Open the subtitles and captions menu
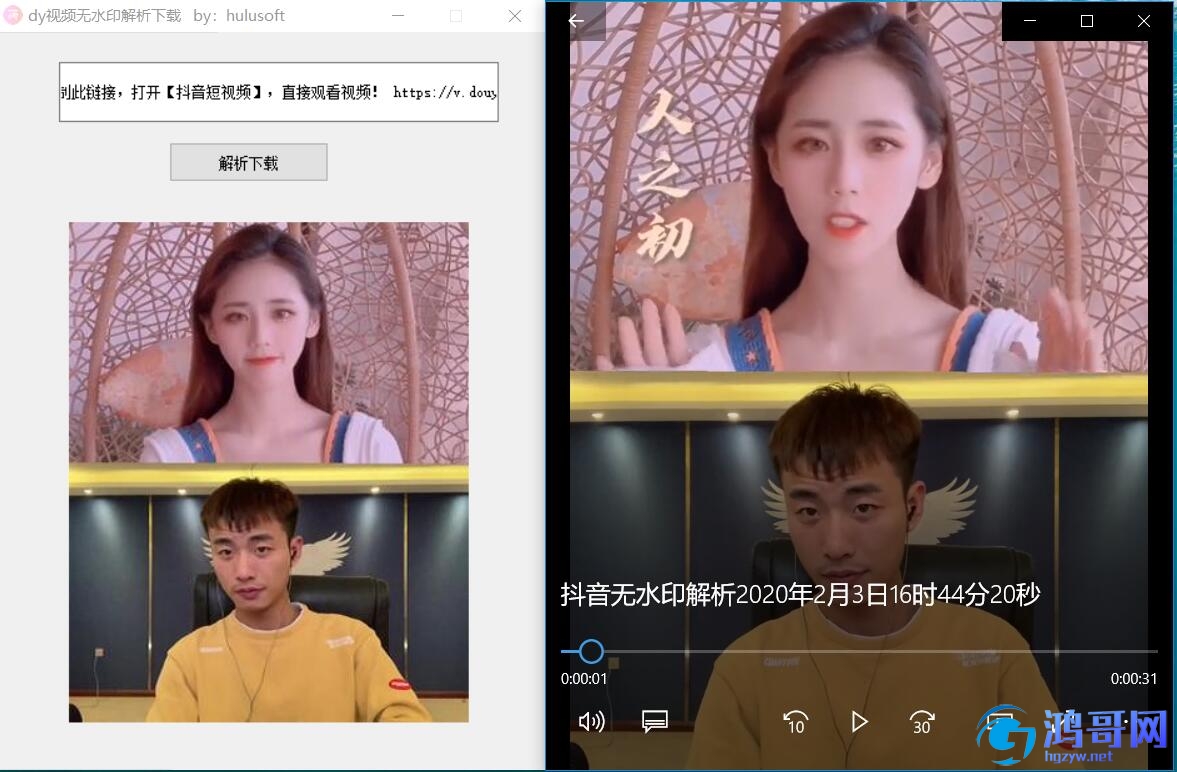Screen dimensions: 1177x772 (x=655, y=721)
